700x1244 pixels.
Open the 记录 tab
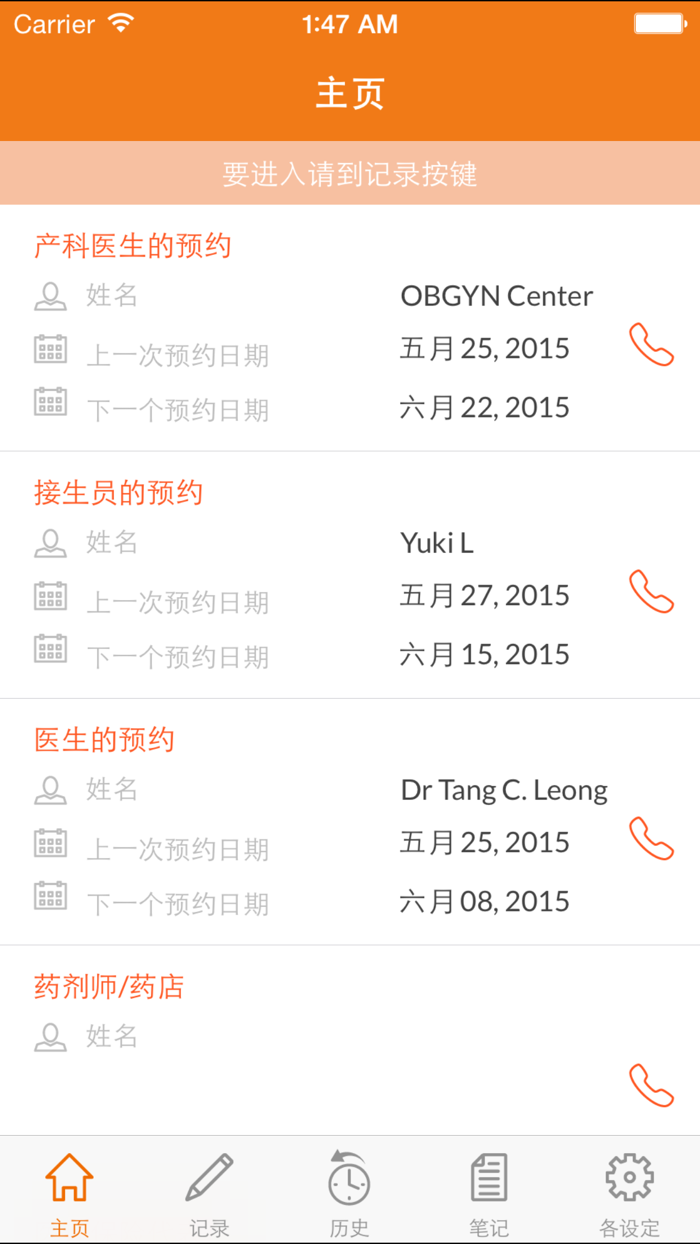point(210,1192)
